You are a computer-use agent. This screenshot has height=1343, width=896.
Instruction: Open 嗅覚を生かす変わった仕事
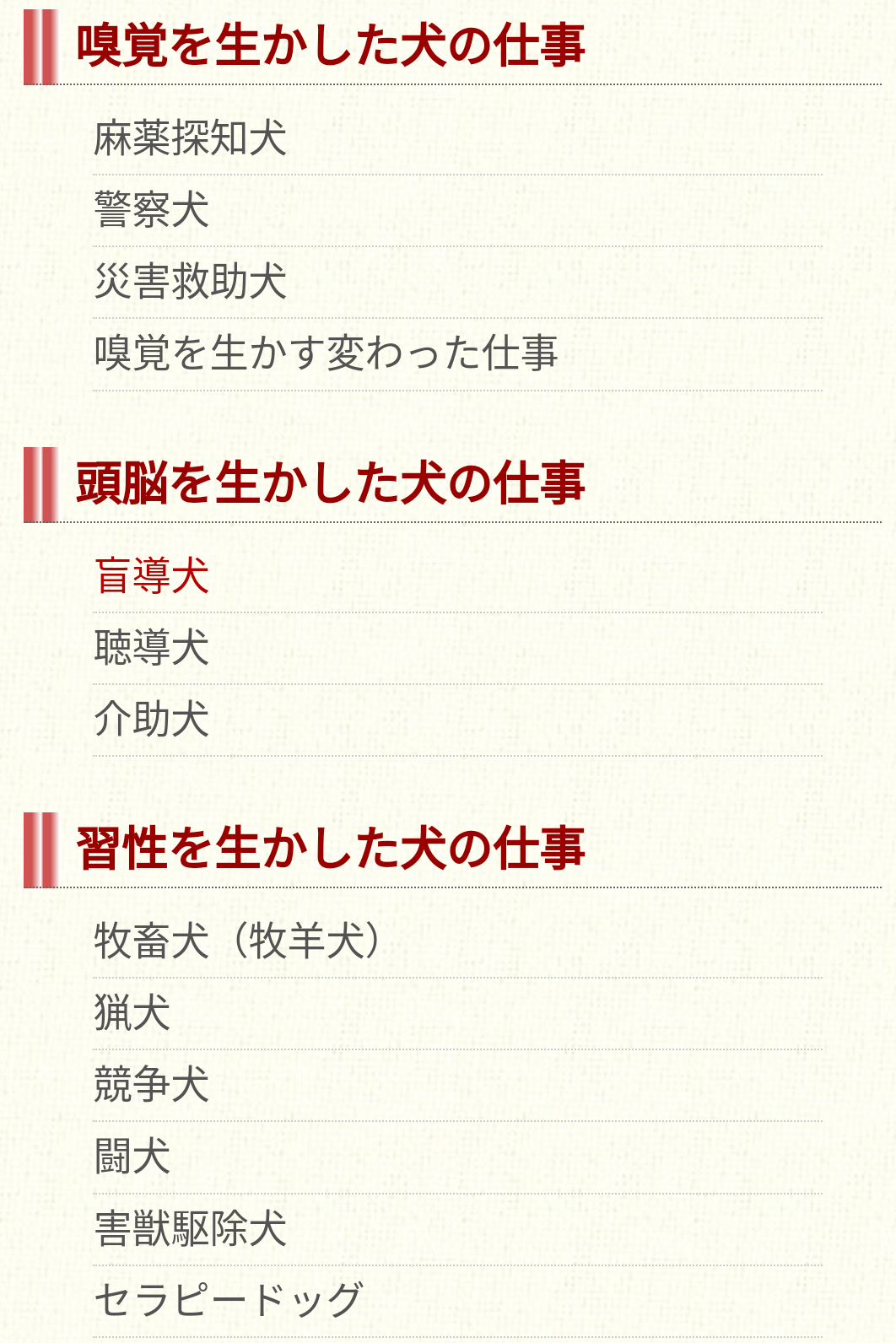[x=326, y=353]
